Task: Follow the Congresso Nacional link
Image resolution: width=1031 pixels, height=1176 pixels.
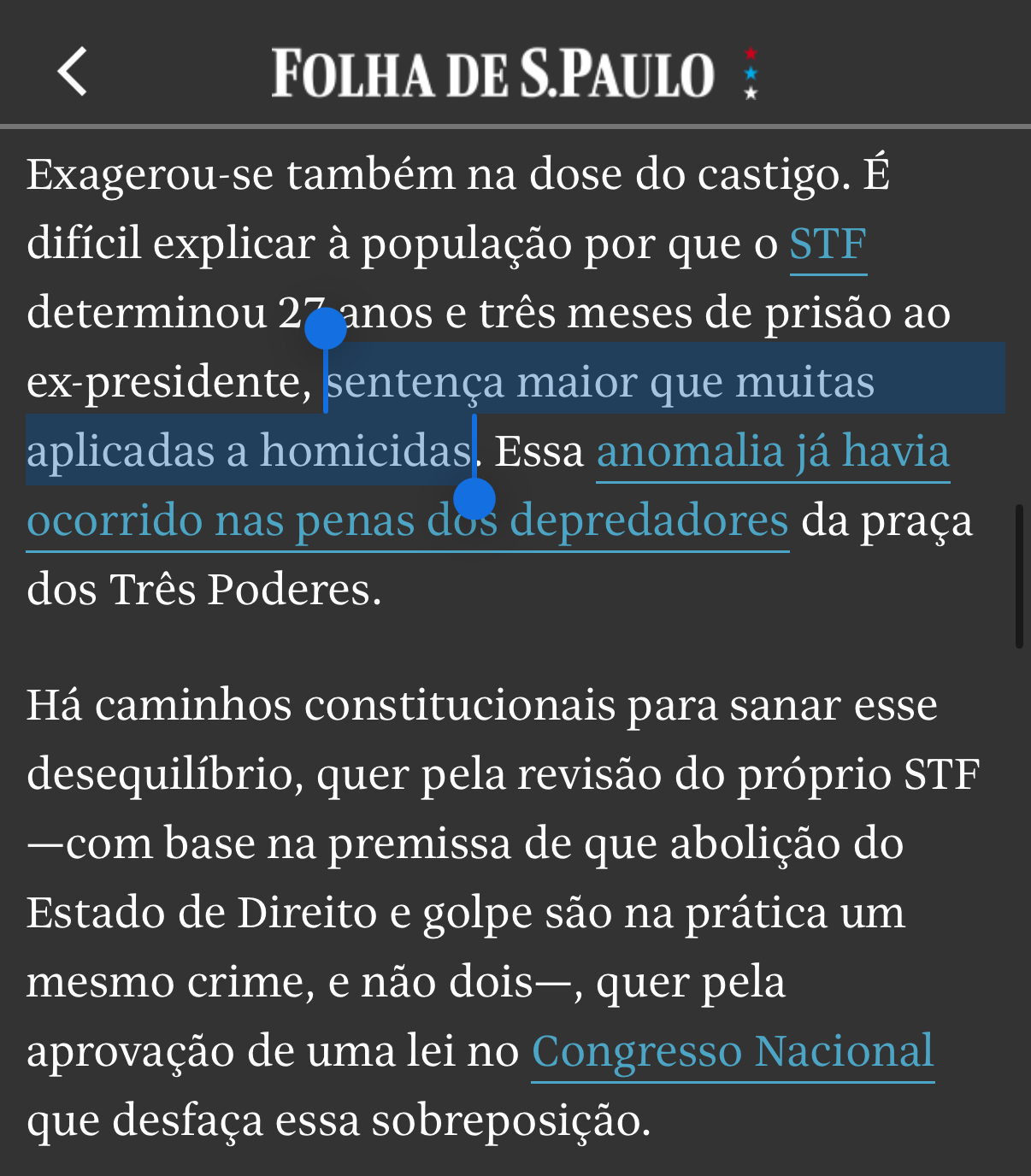Action: coord(732,1052)
